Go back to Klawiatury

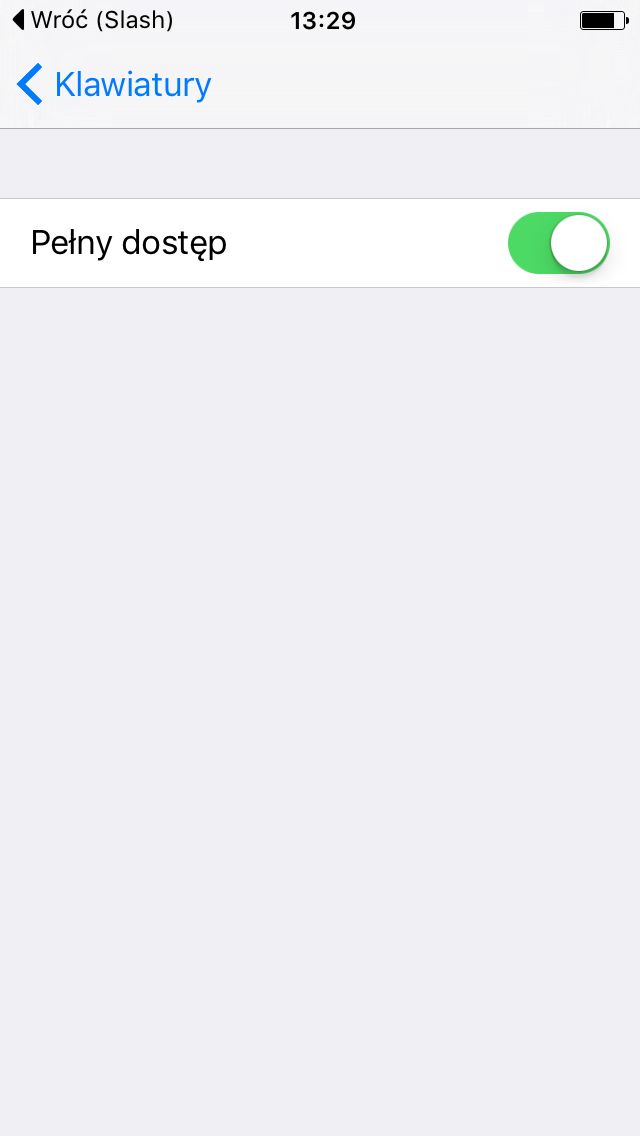[114, 84]
